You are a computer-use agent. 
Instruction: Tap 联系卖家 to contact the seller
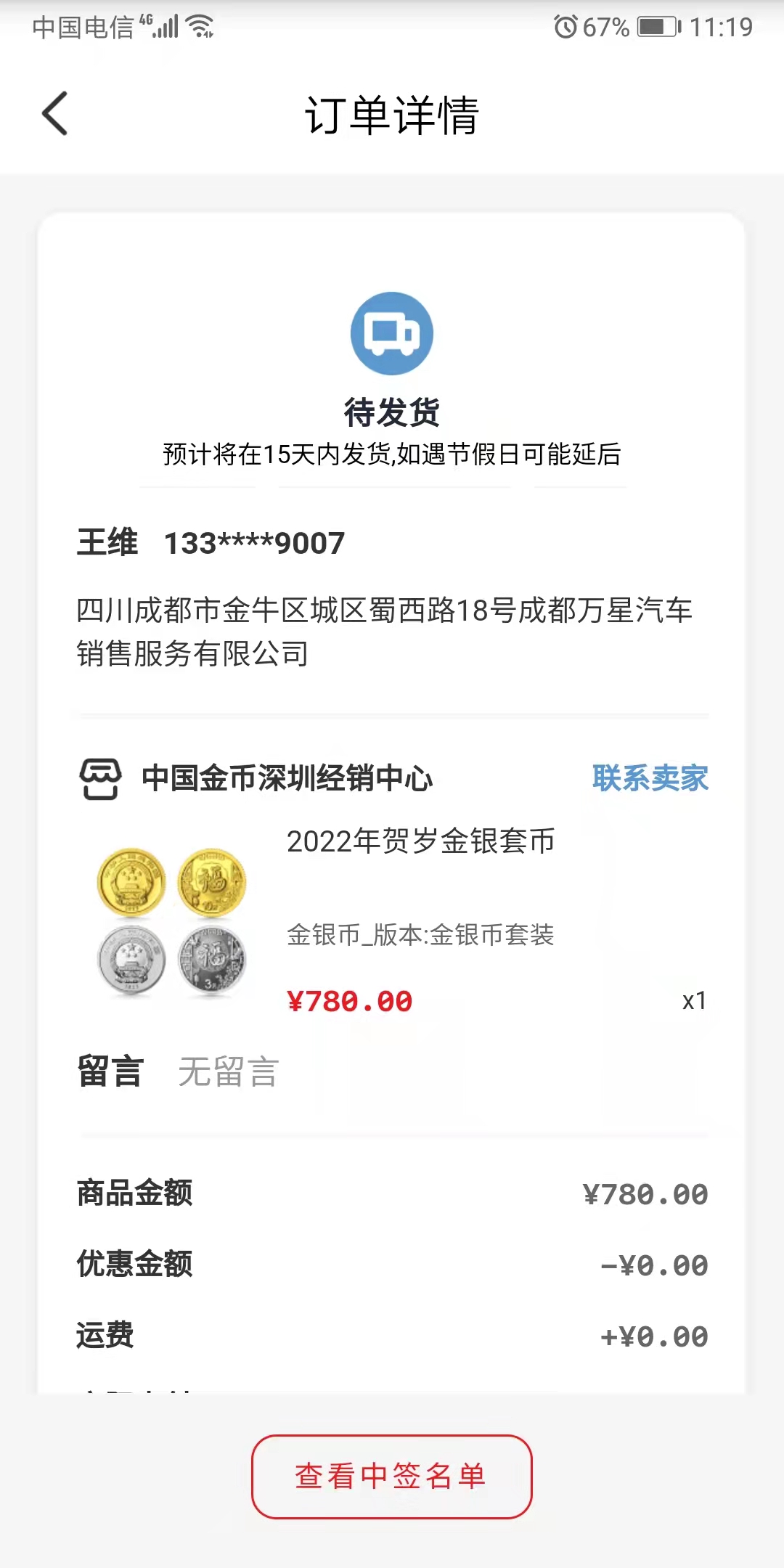(650, 778)
